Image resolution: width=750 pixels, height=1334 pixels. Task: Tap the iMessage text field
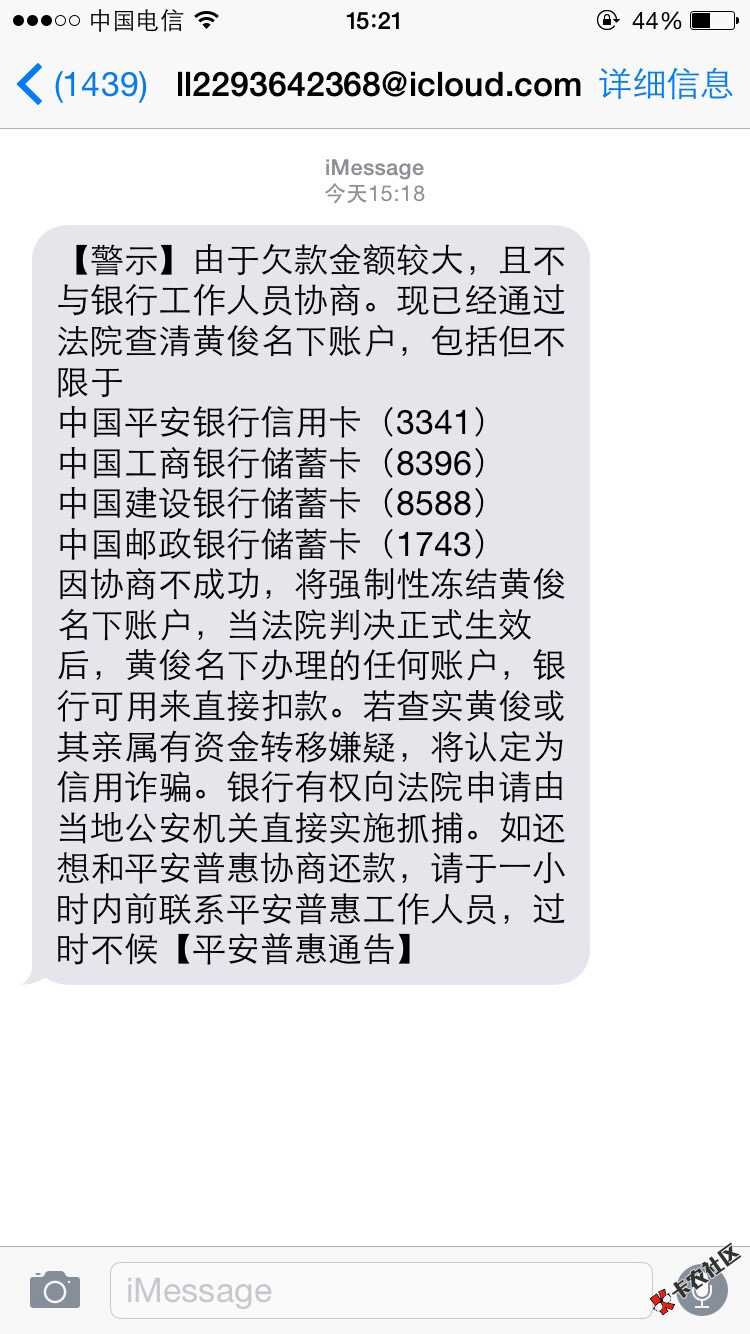pyautogui.click(x=380, y=1290)
